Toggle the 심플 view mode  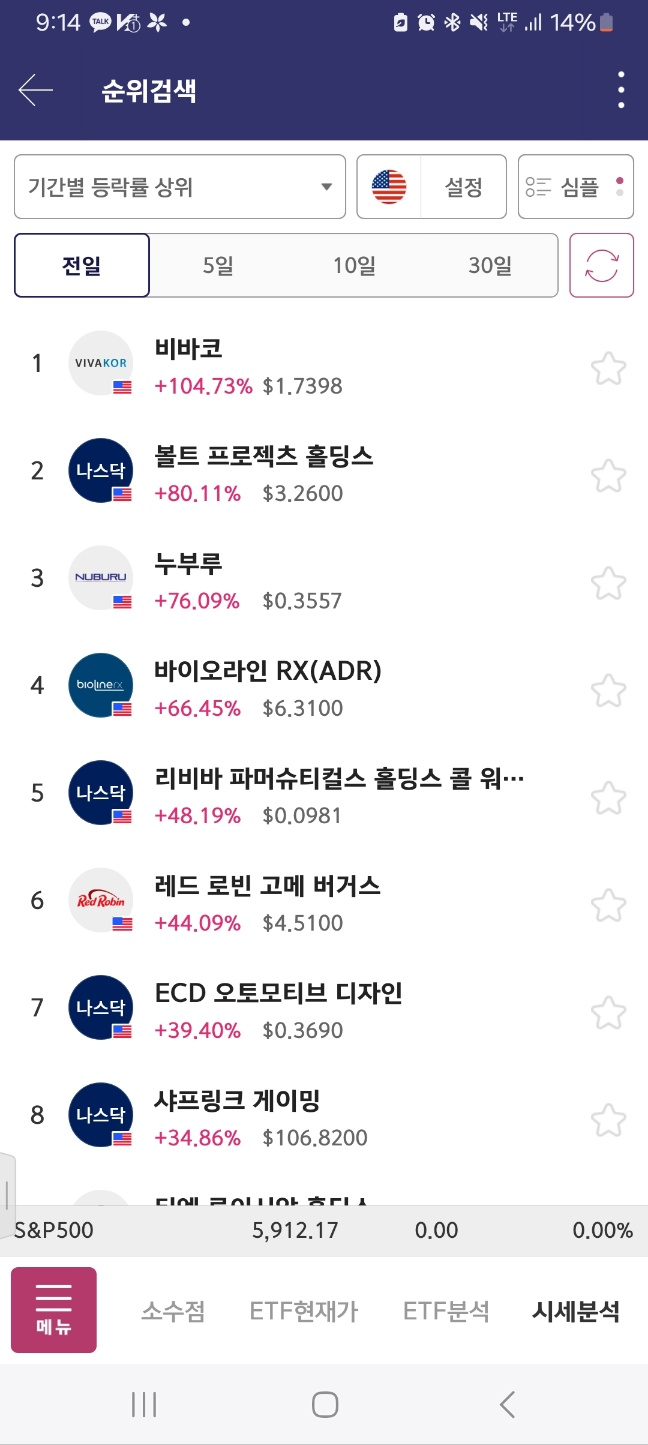576,186
